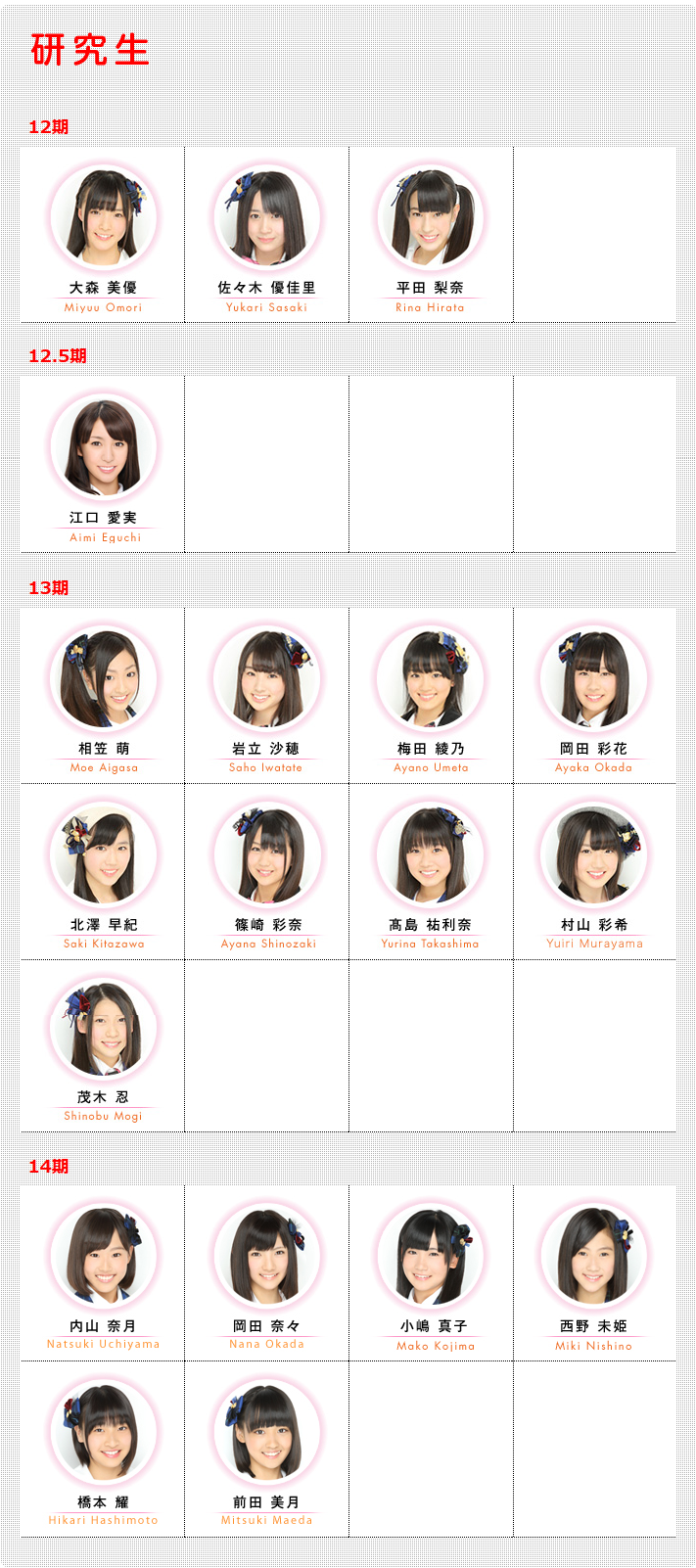
Task: Select the Yuiri Murayama tile
Action: 593,856
